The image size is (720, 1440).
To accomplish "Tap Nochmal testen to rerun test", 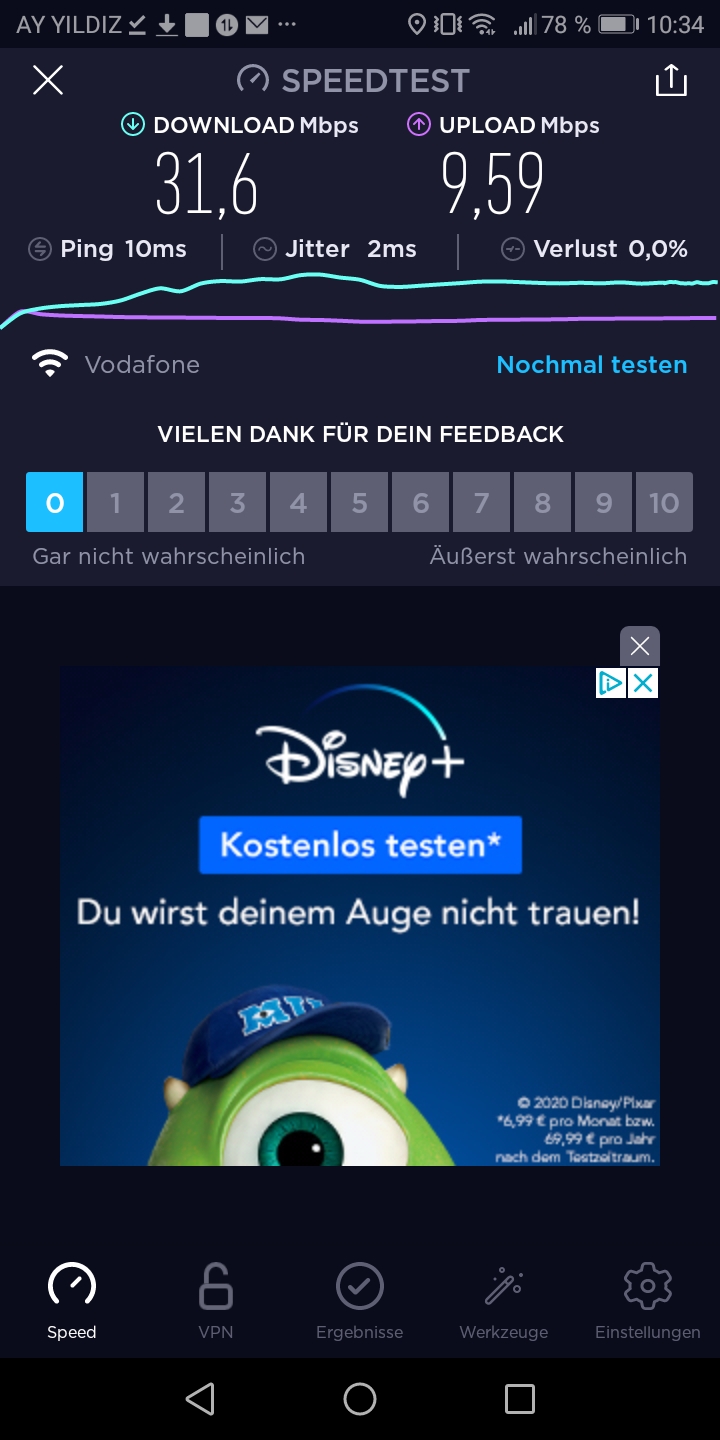I will [x=592, y=365].
